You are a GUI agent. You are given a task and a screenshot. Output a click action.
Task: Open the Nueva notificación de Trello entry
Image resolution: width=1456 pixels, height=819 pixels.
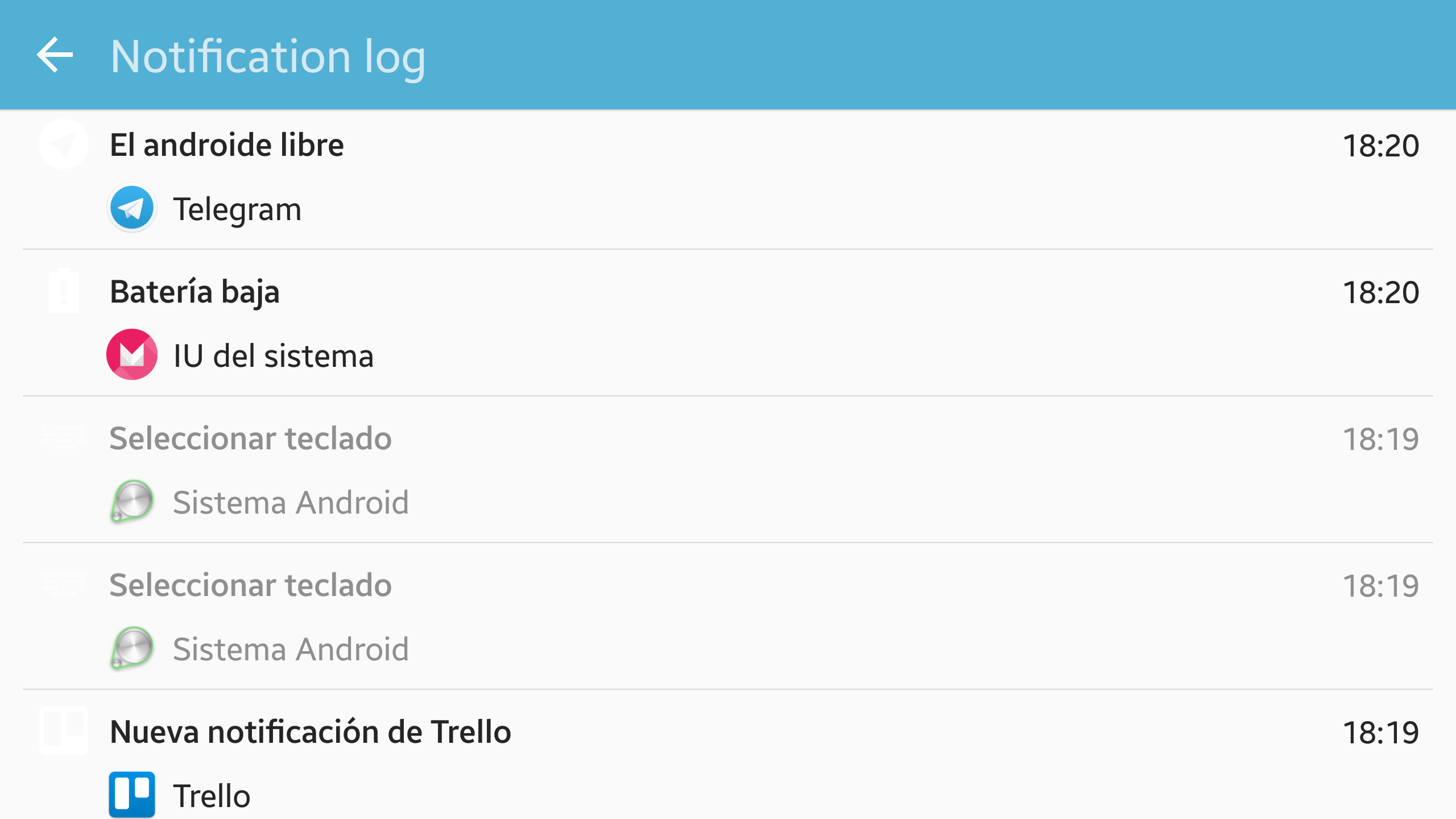[x=728, y=756]
